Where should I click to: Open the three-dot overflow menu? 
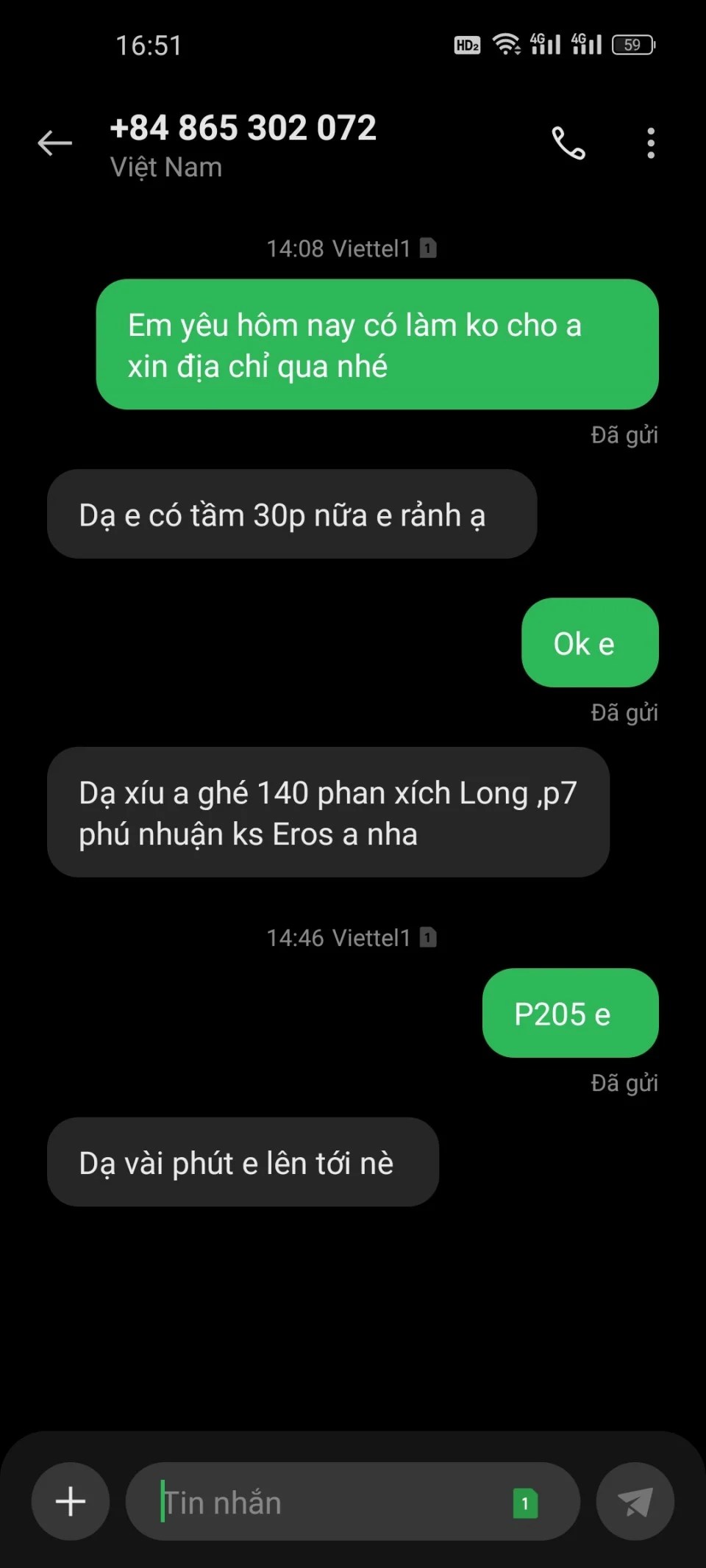pyautogui.click(x=650, y=143)
